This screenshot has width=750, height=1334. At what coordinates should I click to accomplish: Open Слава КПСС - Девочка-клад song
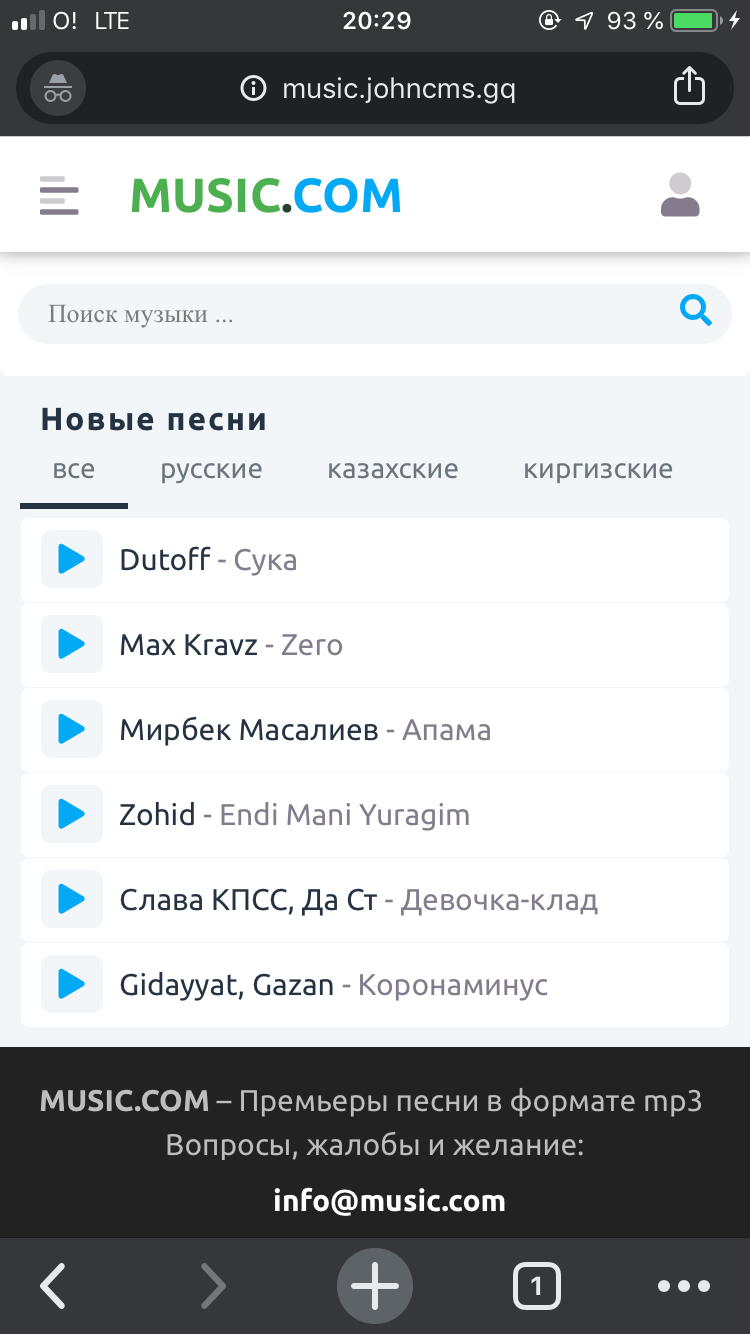click(x=358, y=900)
